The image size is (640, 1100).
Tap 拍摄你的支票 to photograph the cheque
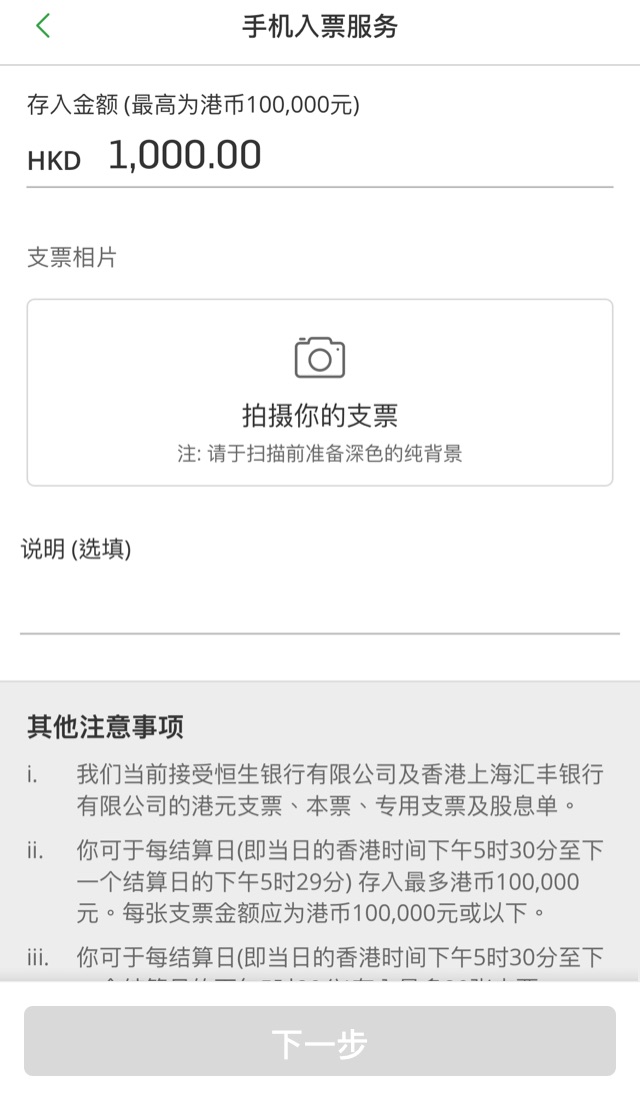pos(320,393)
